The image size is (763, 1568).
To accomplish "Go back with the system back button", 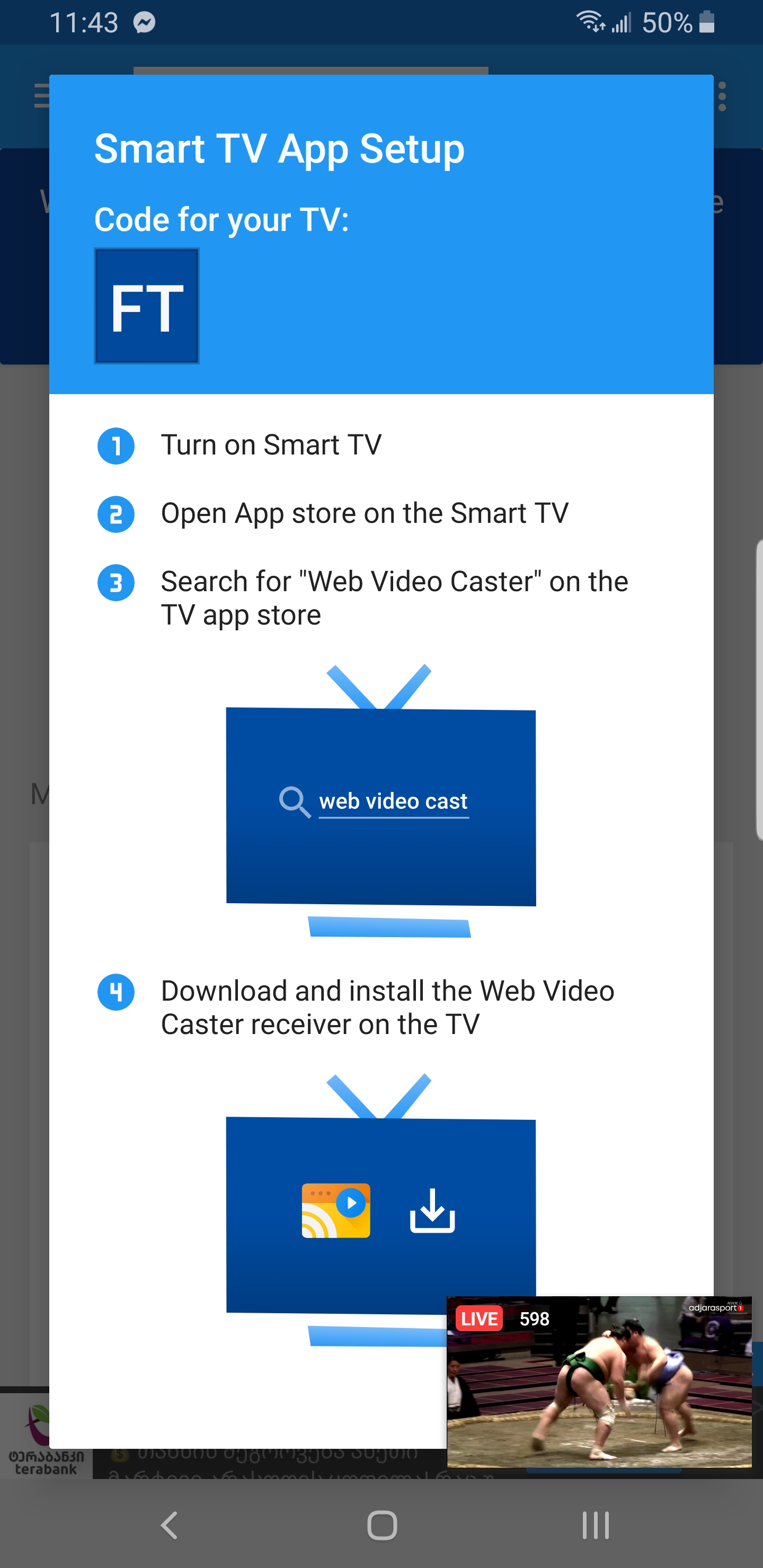I will [x=168, y=1525].
